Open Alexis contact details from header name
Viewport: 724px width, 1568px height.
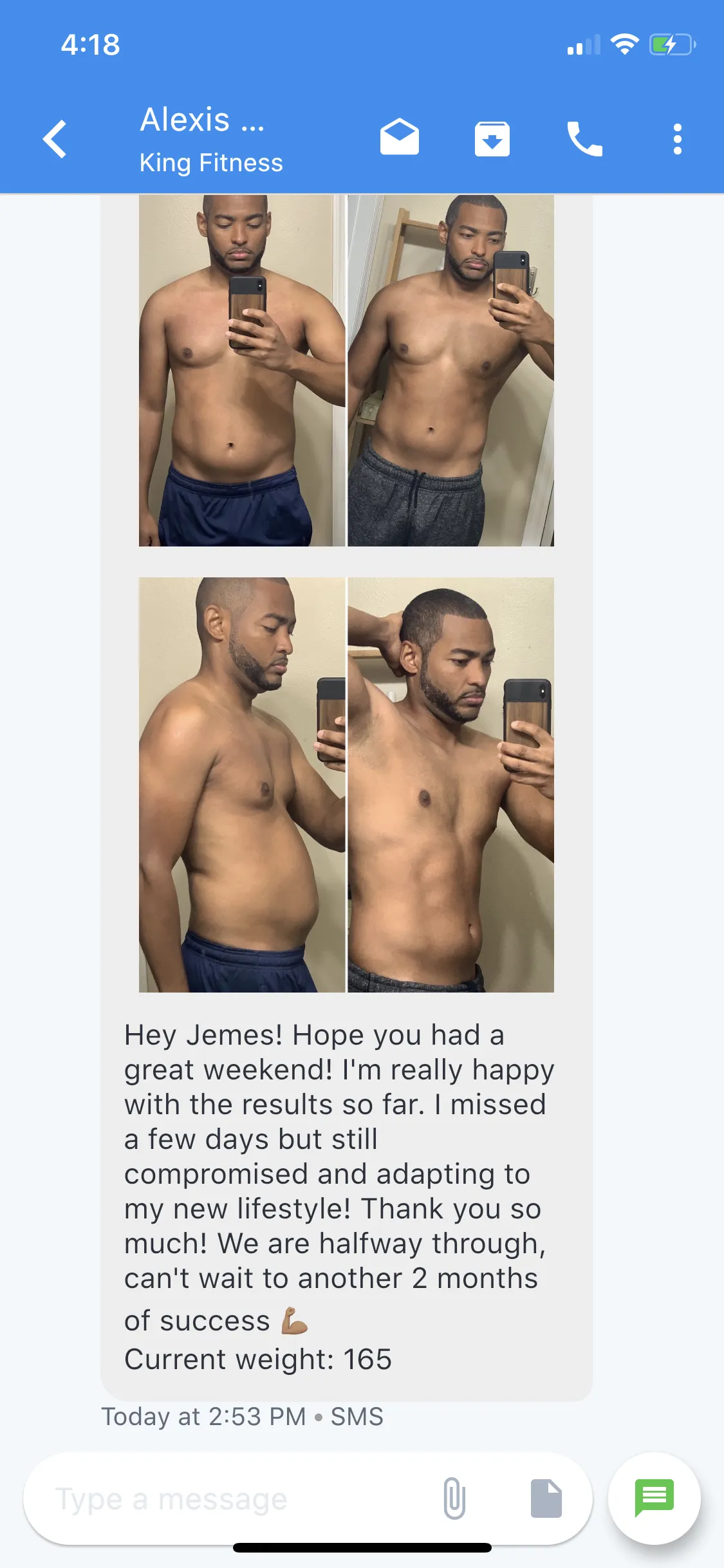[202, 120]
